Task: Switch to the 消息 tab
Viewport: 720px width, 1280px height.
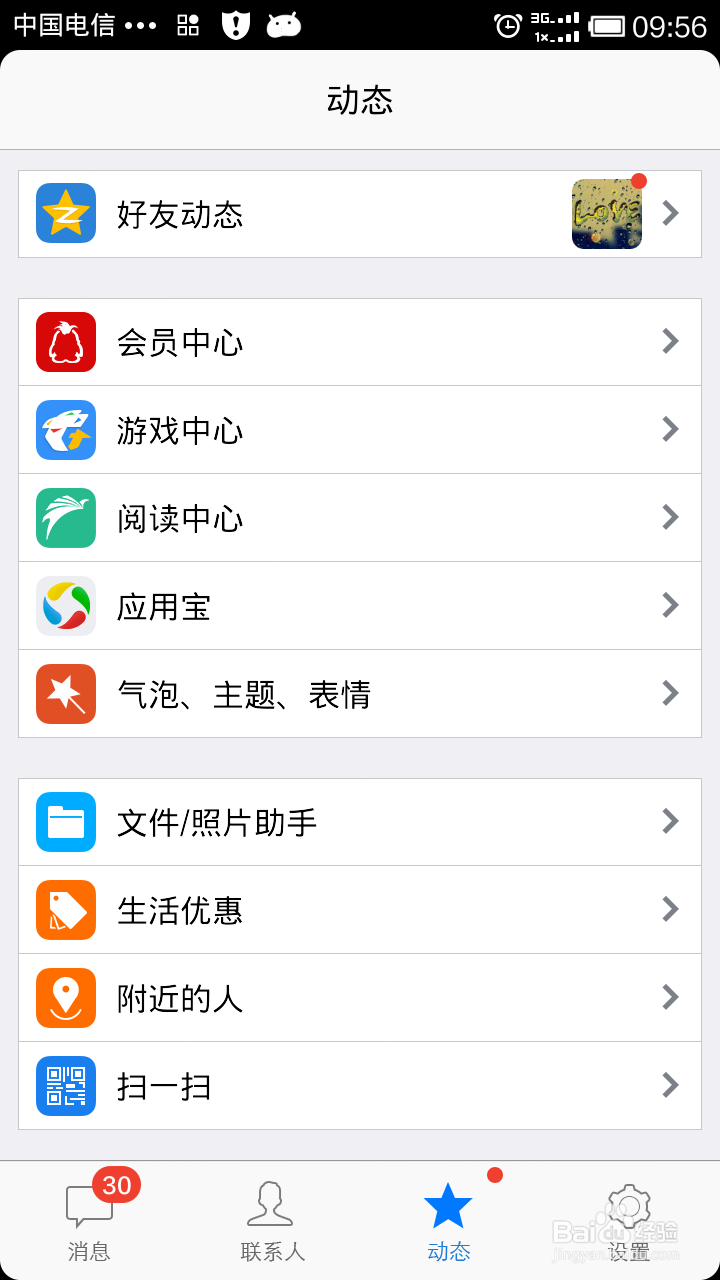Action: [89, 1220]
